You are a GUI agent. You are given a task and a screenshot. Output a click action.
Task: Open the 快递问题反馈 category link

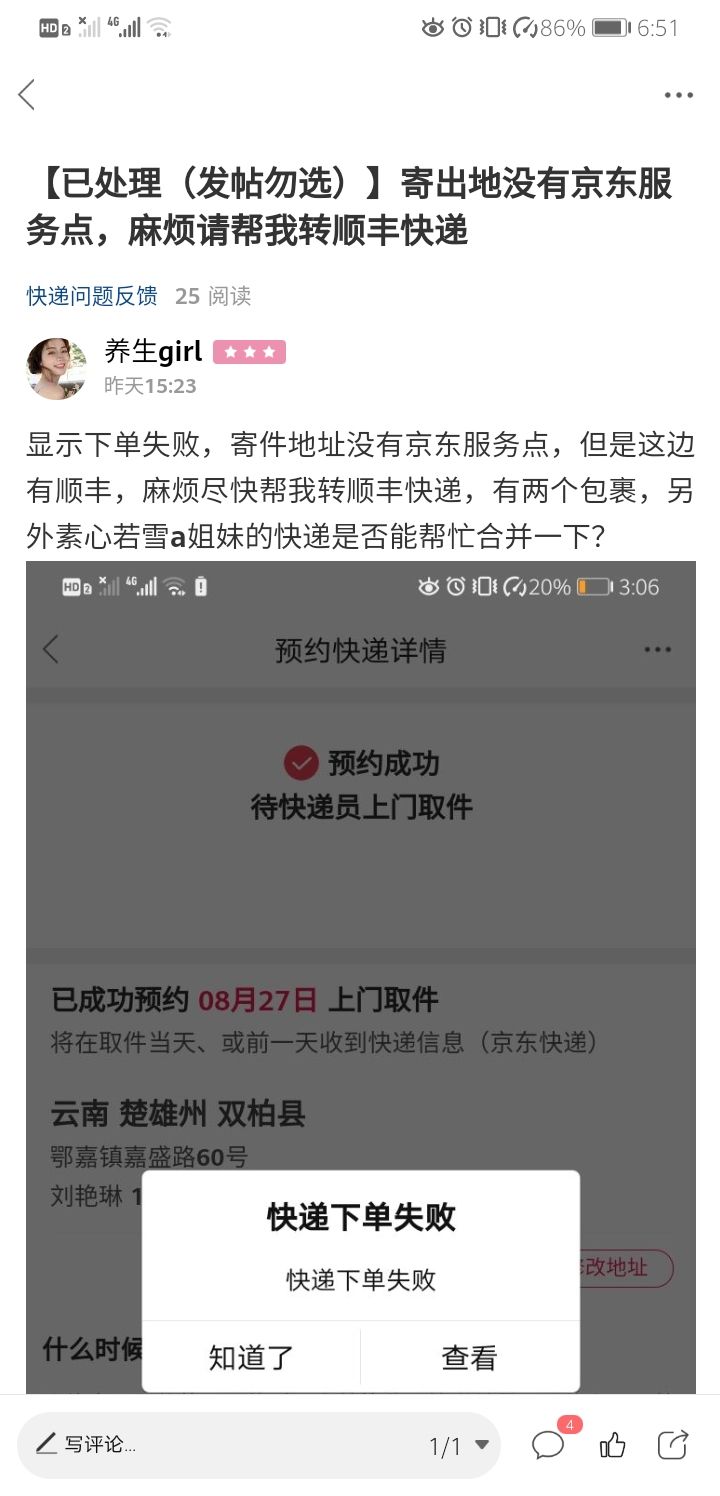click(x=92, y=296)
